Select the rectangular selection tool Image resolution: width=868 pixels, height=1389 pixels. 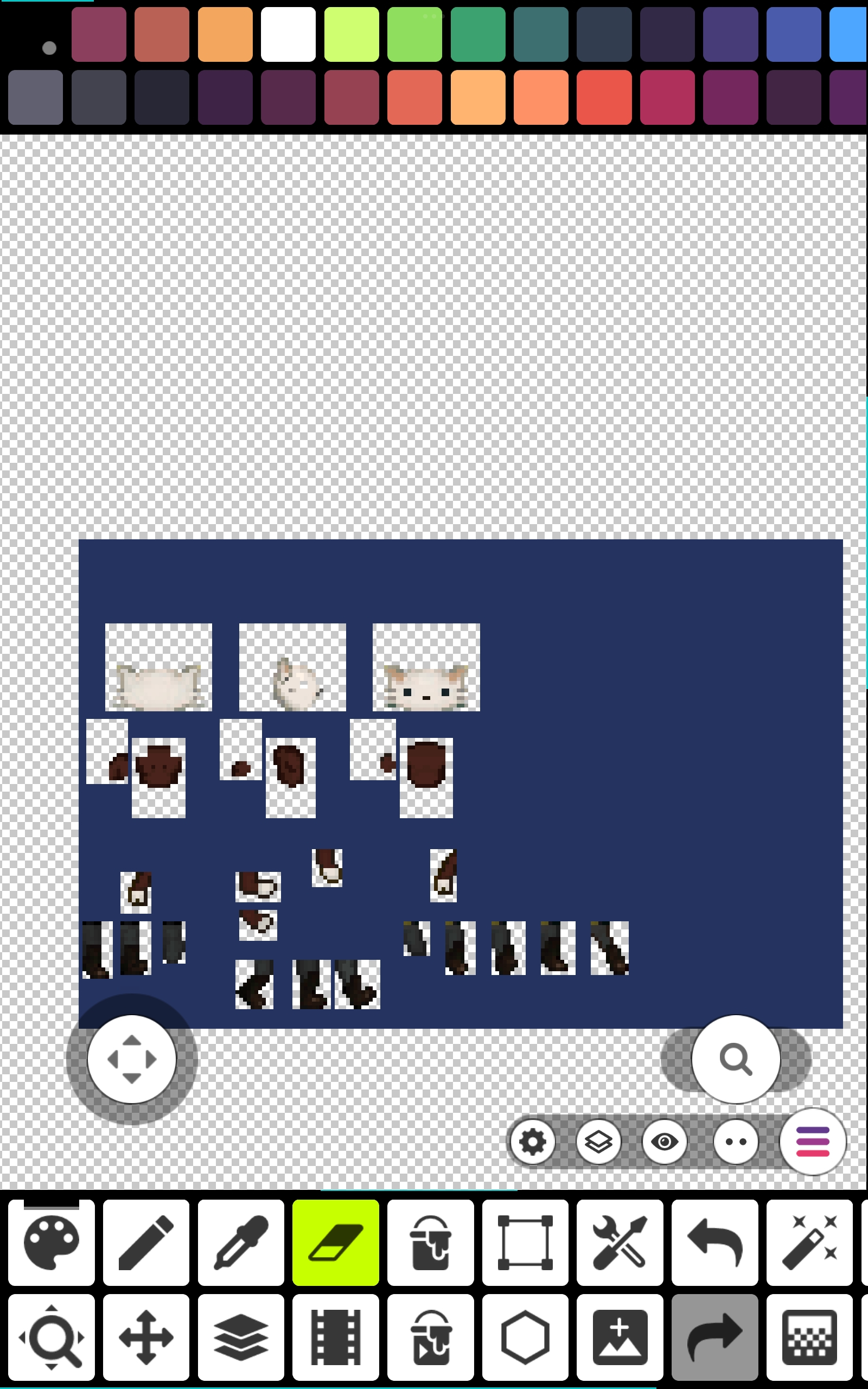(525, 1242)
